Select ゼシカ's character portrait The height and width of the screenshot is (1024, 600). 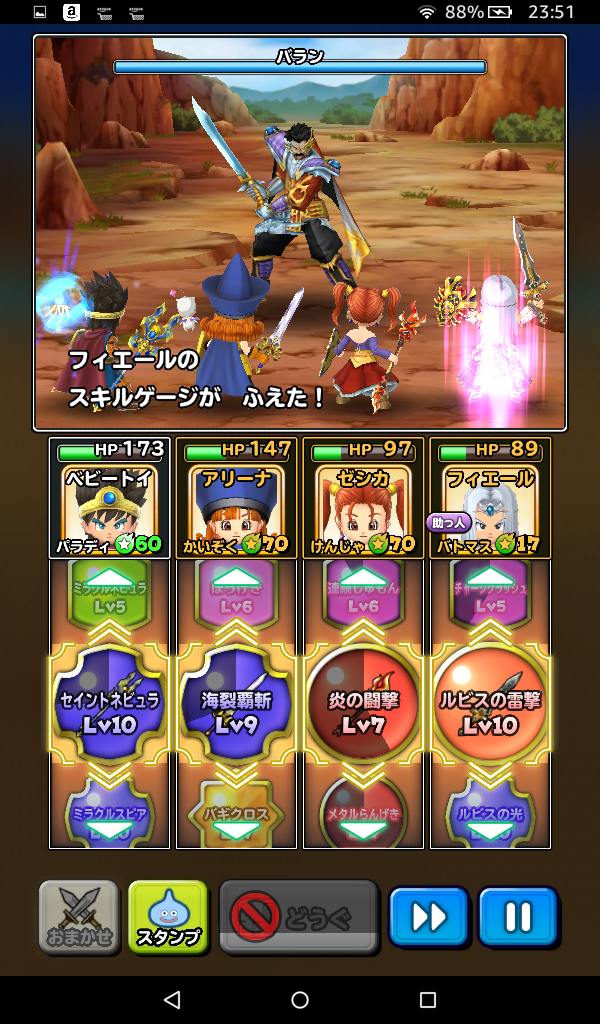[364, 498]
